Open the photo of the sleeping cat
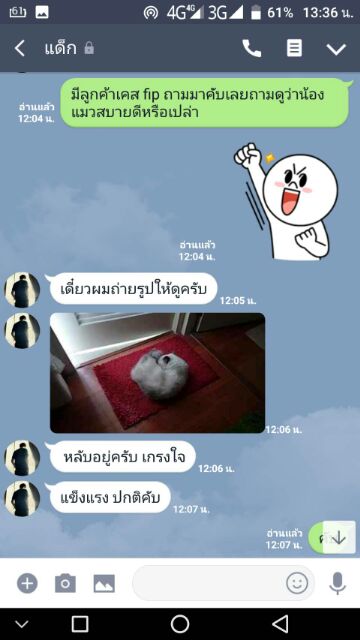Image resolution: width=360 pixels, height=640 pixels. click(x=158, y=373)
